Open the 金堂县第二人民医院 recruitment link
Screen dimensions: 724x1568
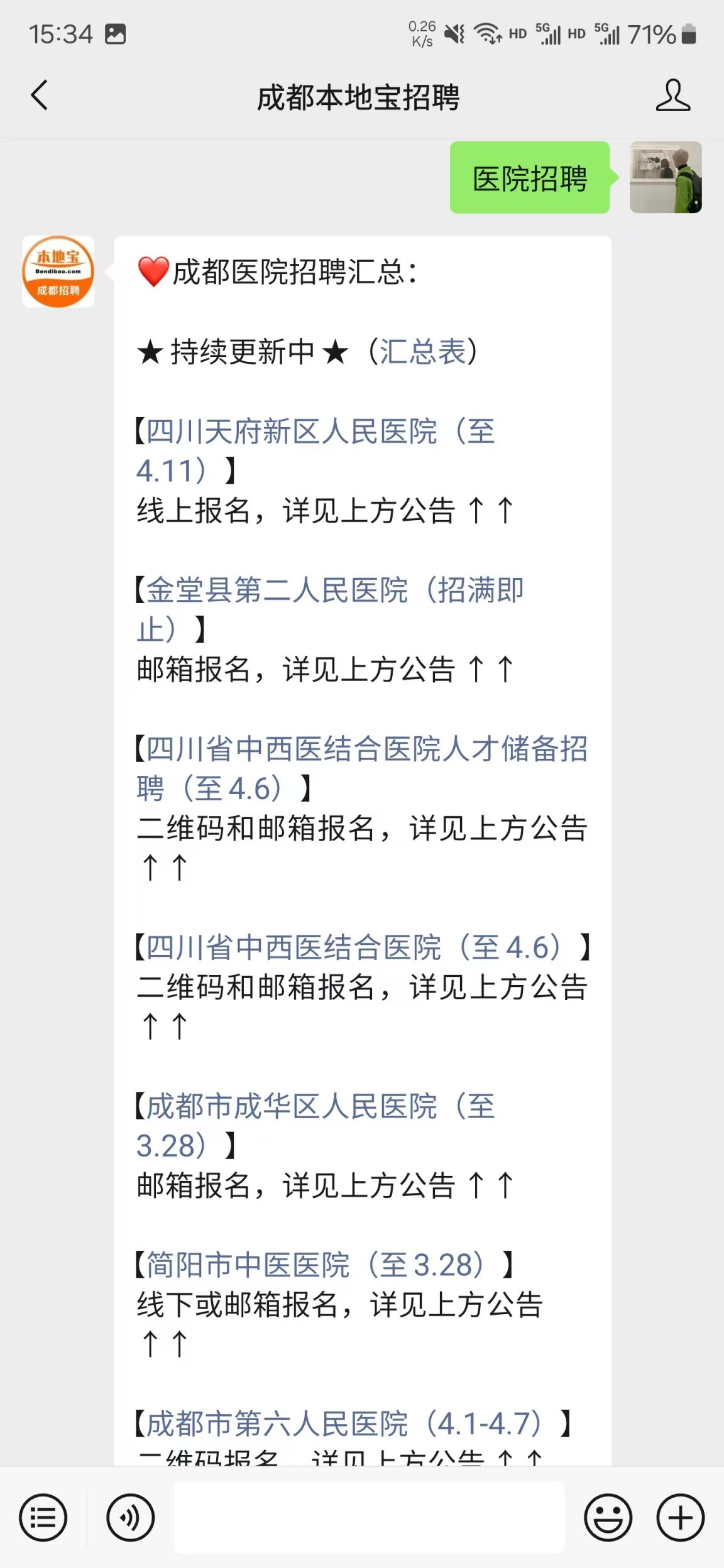(x=334, y=591)
